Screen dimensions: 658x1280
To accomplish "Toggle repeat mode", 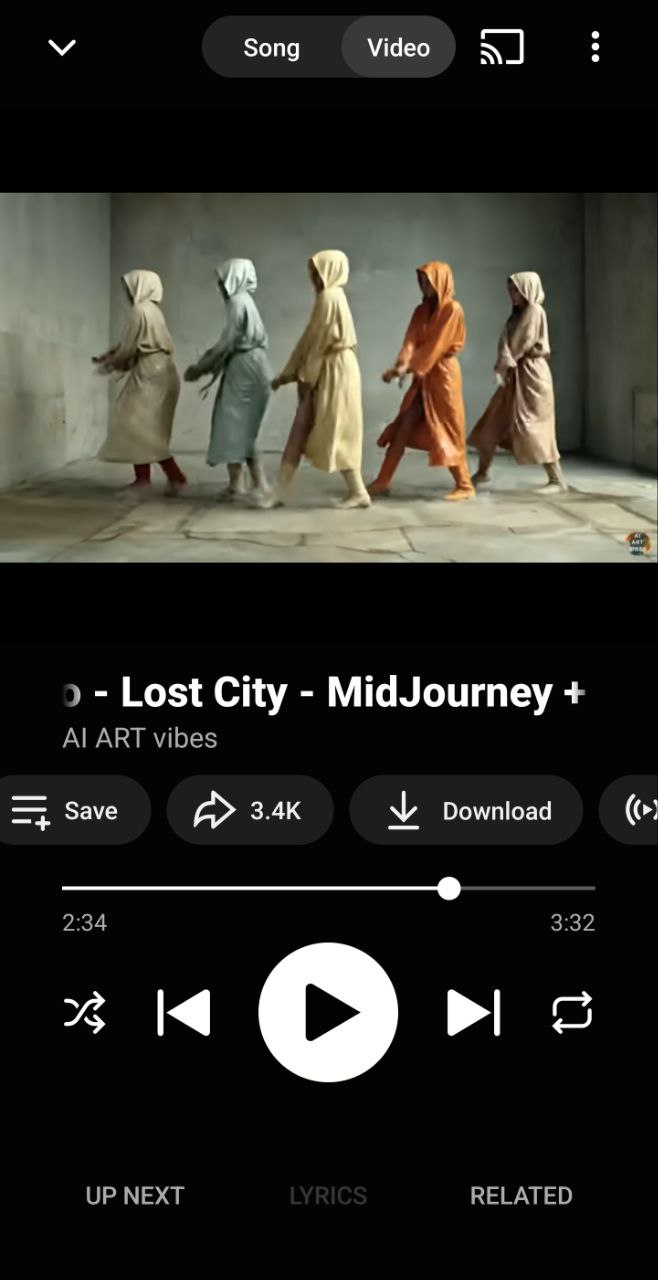I will click(x=572, y=1013).
